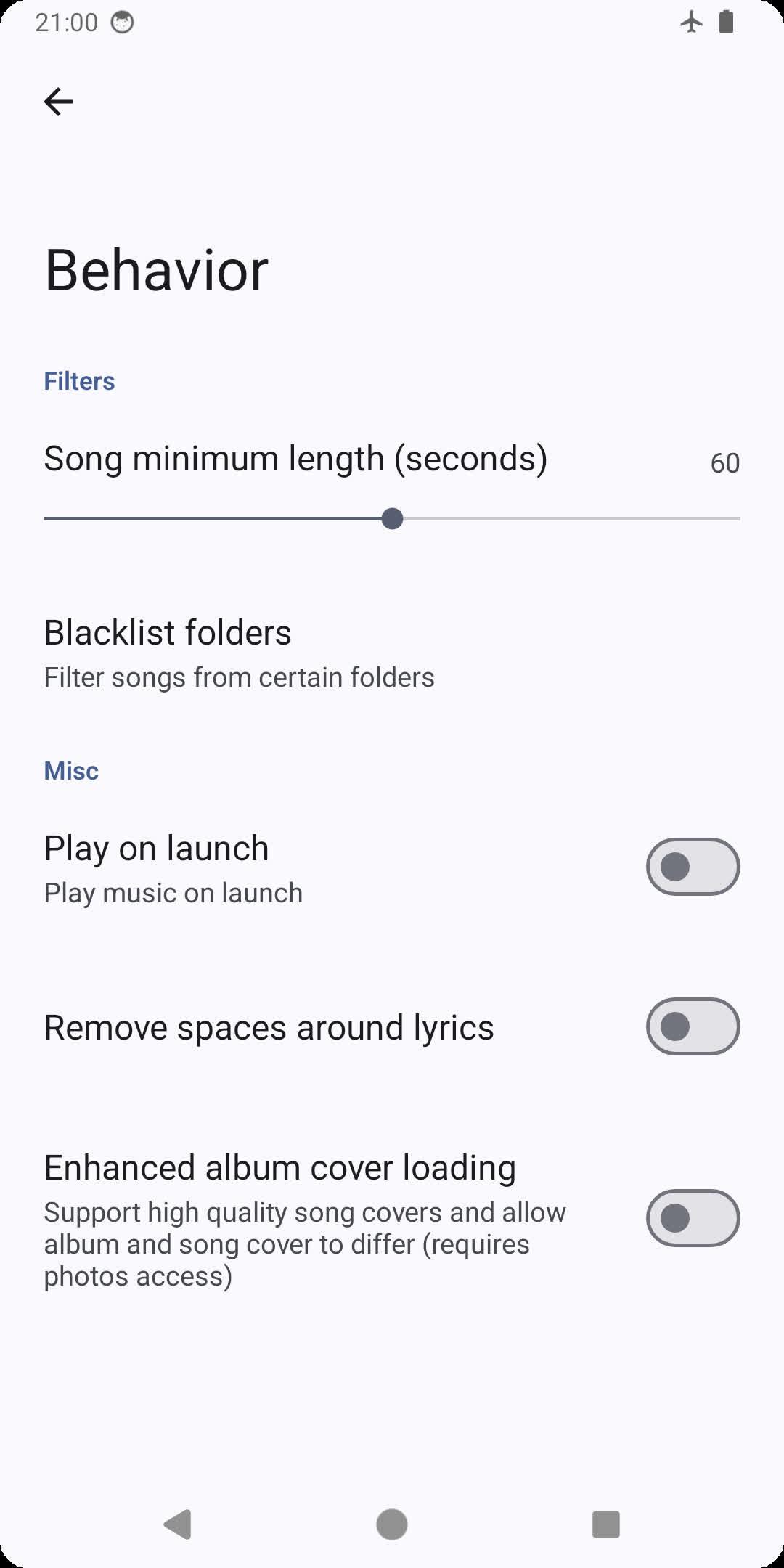This screenshot has height=1568, width=784.
Task: Navigate back using the arrow icon
Action: 57,101
